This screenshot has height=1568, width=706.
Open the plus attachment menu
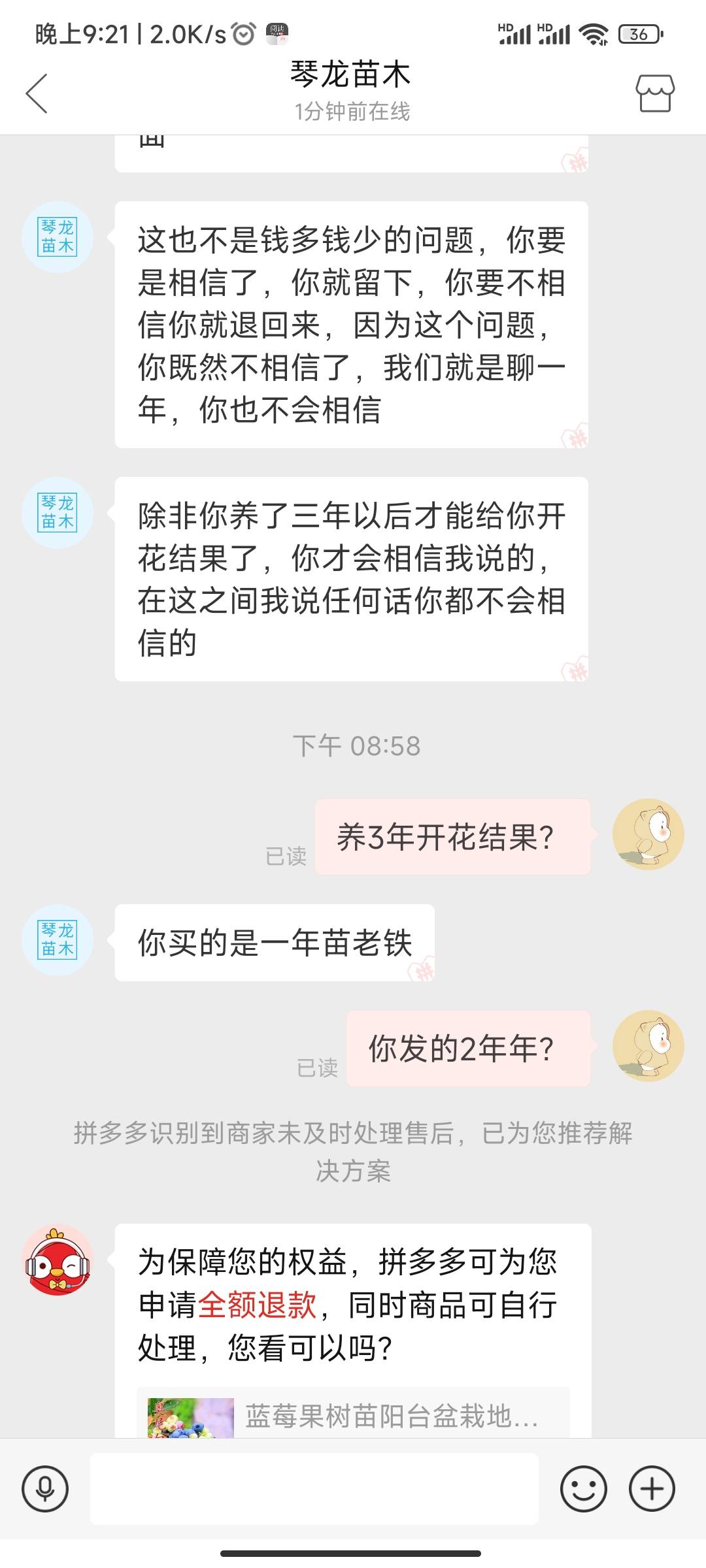point(652,1489)
